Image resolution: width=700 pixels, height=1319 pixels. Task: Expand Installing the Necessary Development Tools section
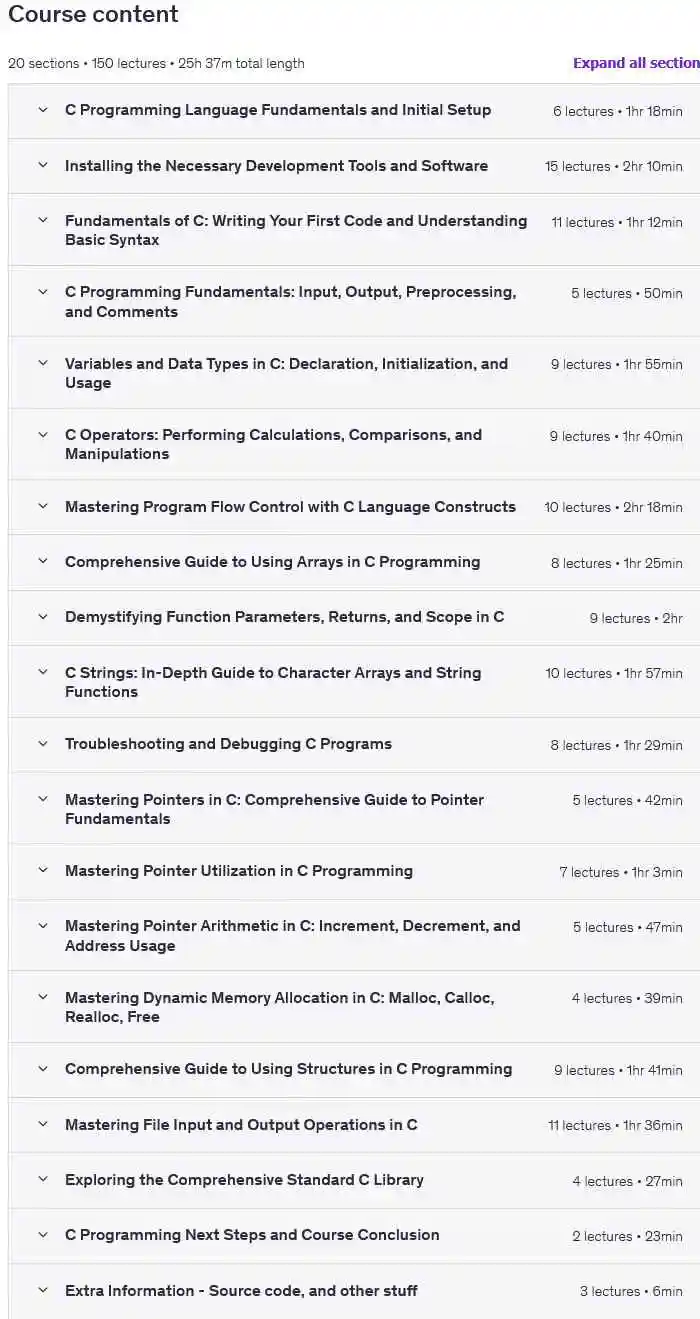point(276,166)
